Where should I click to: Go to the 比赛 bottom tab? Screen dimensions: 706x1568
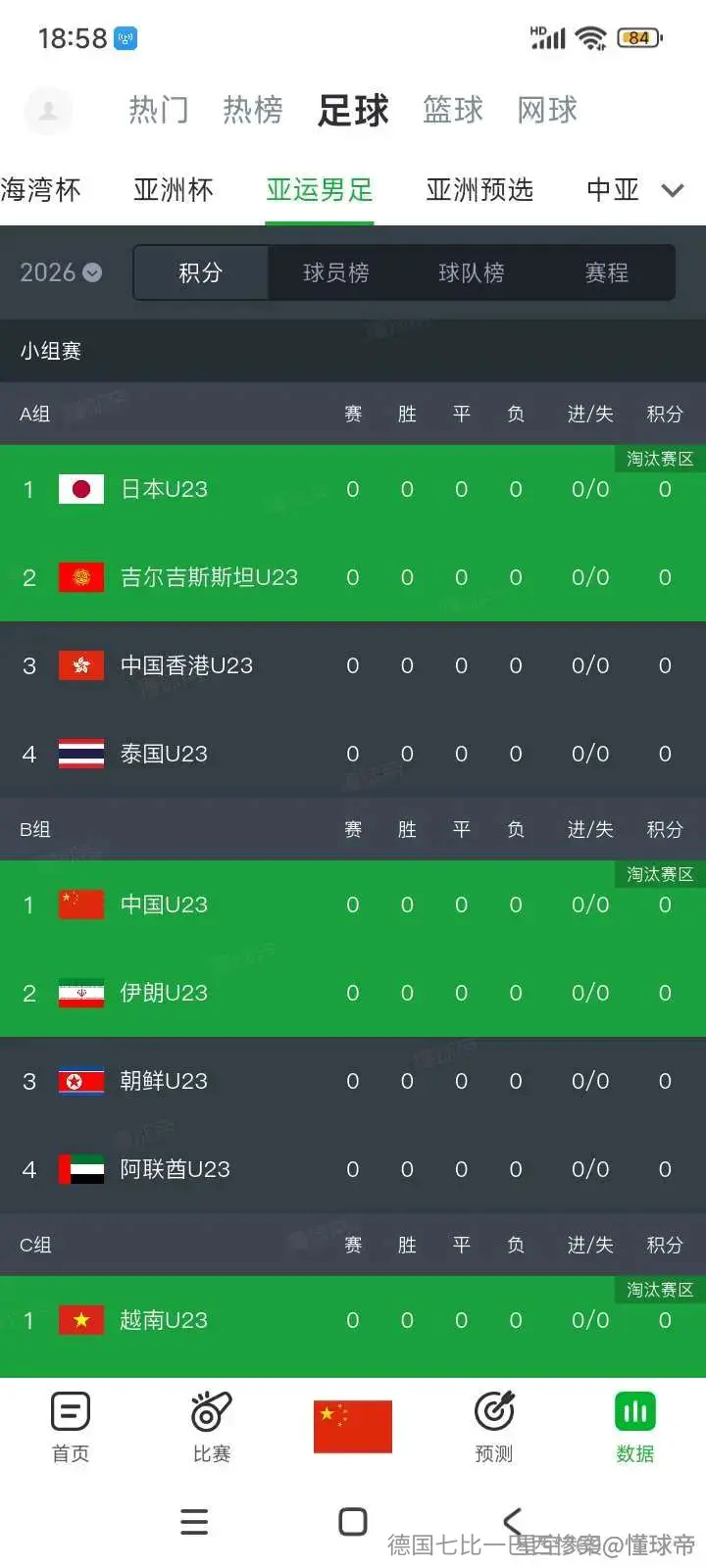[212, 1428]
